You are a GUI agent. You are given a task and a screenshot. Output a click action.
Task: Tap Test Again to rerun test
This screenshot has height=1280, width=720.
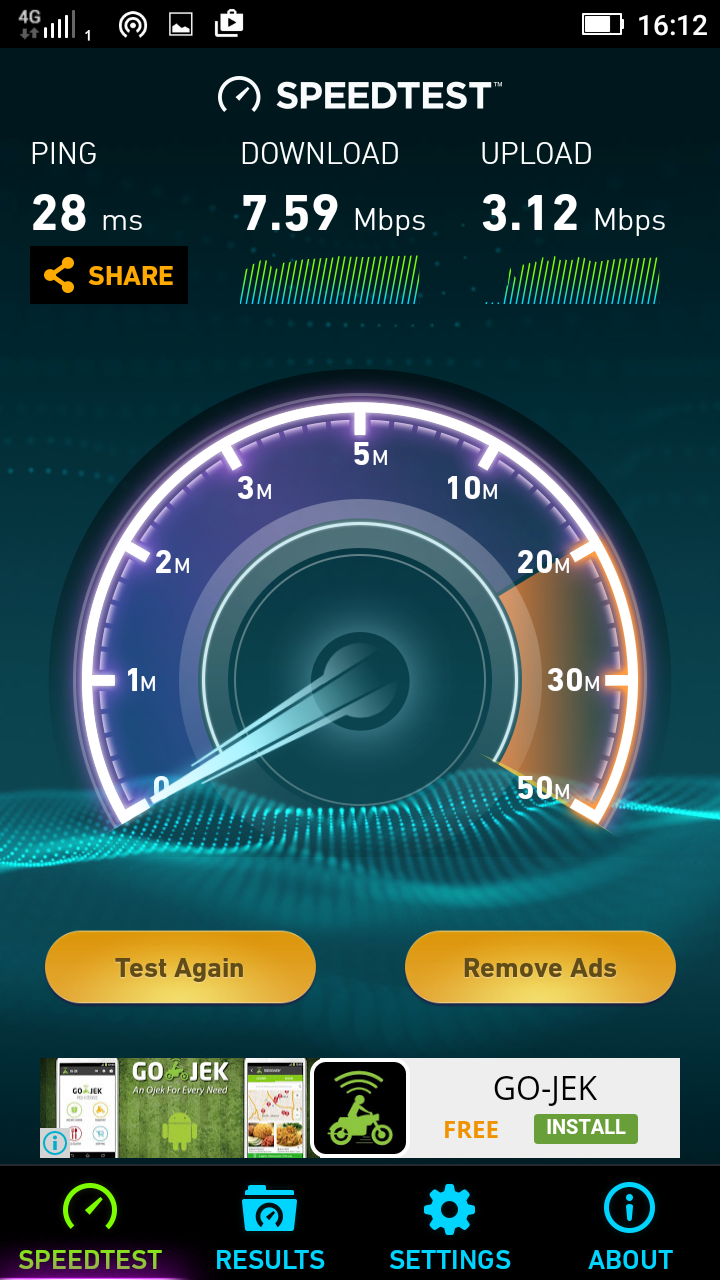tap(180, 967)
